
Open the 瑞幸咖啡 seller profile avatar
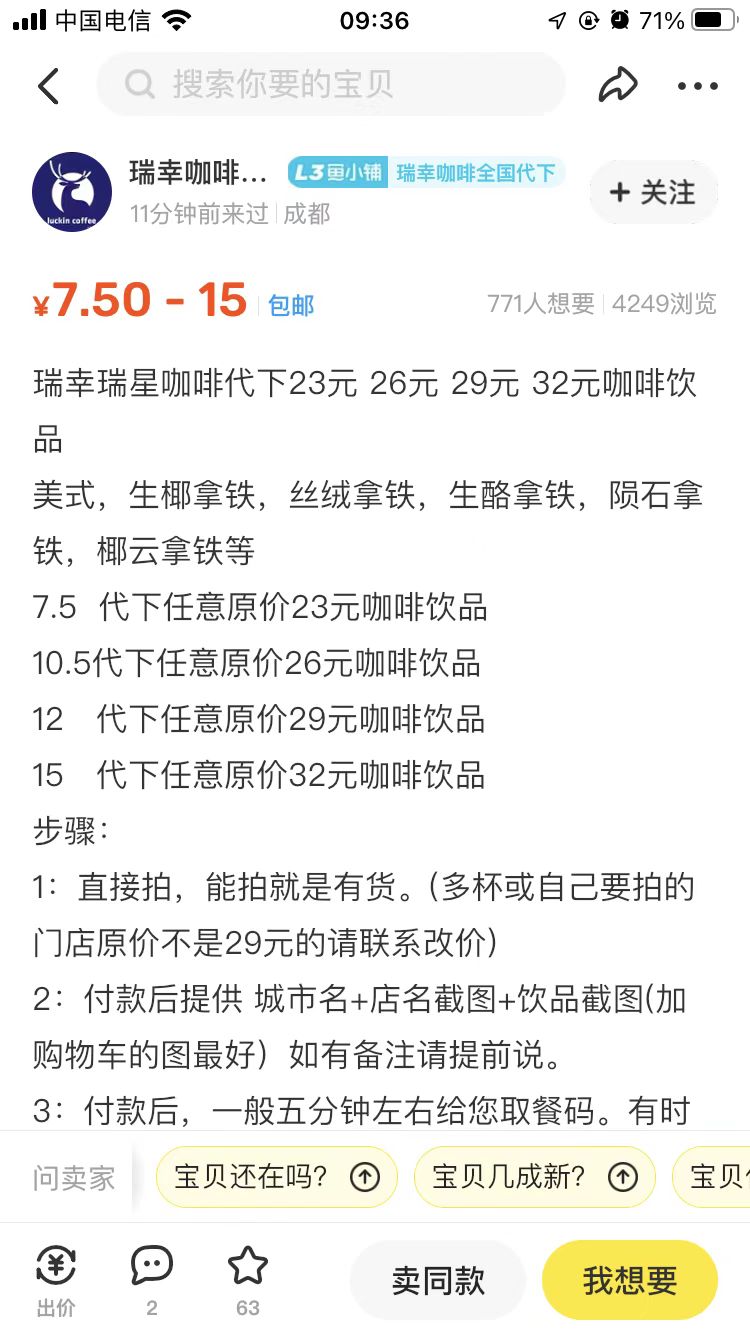[72, 191]
